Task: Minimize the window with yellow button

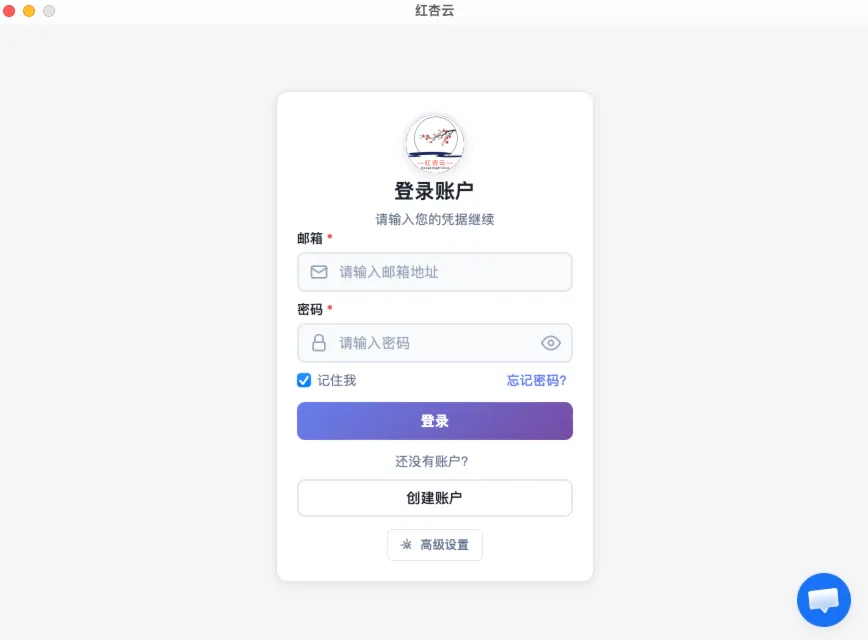Action: click(29, 11)
